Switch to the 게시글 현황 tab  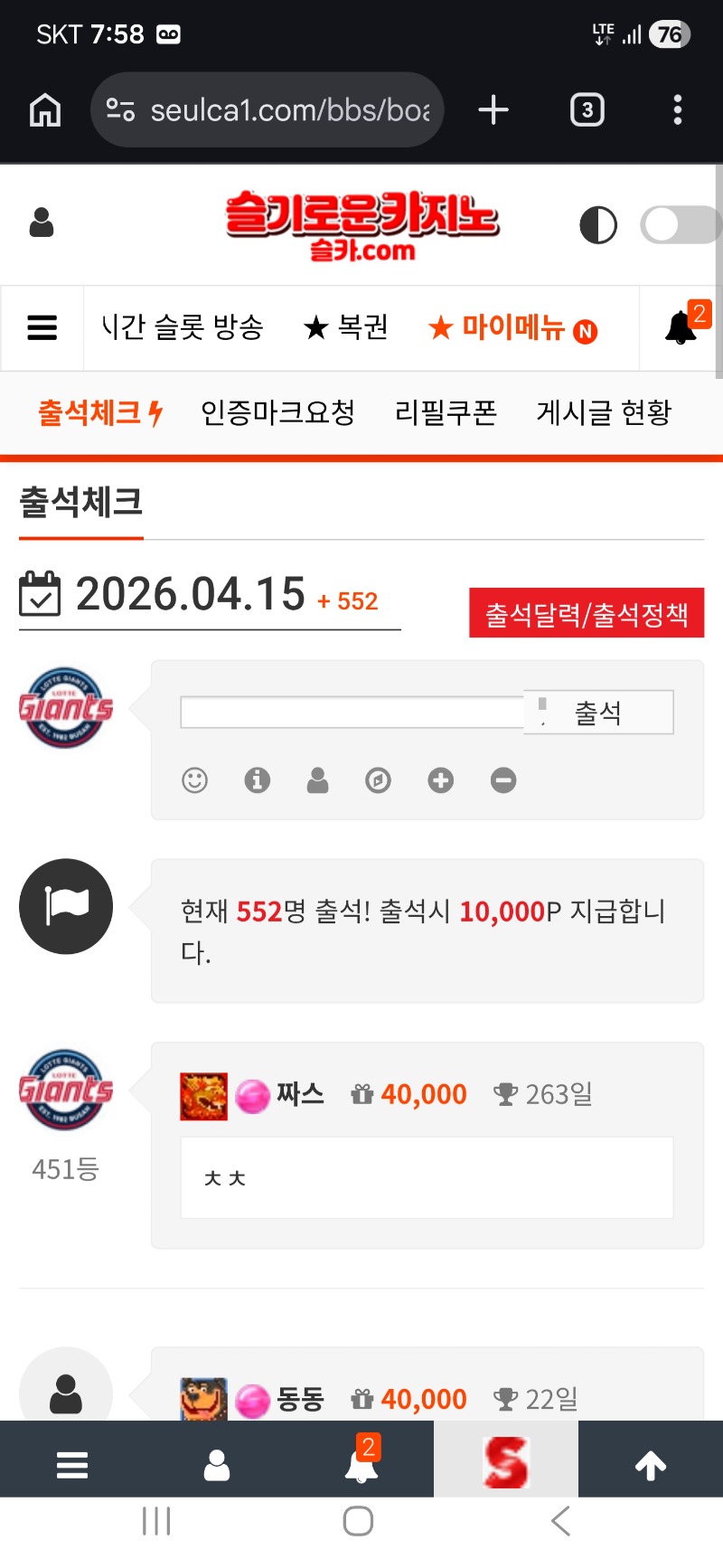[604, 413]
